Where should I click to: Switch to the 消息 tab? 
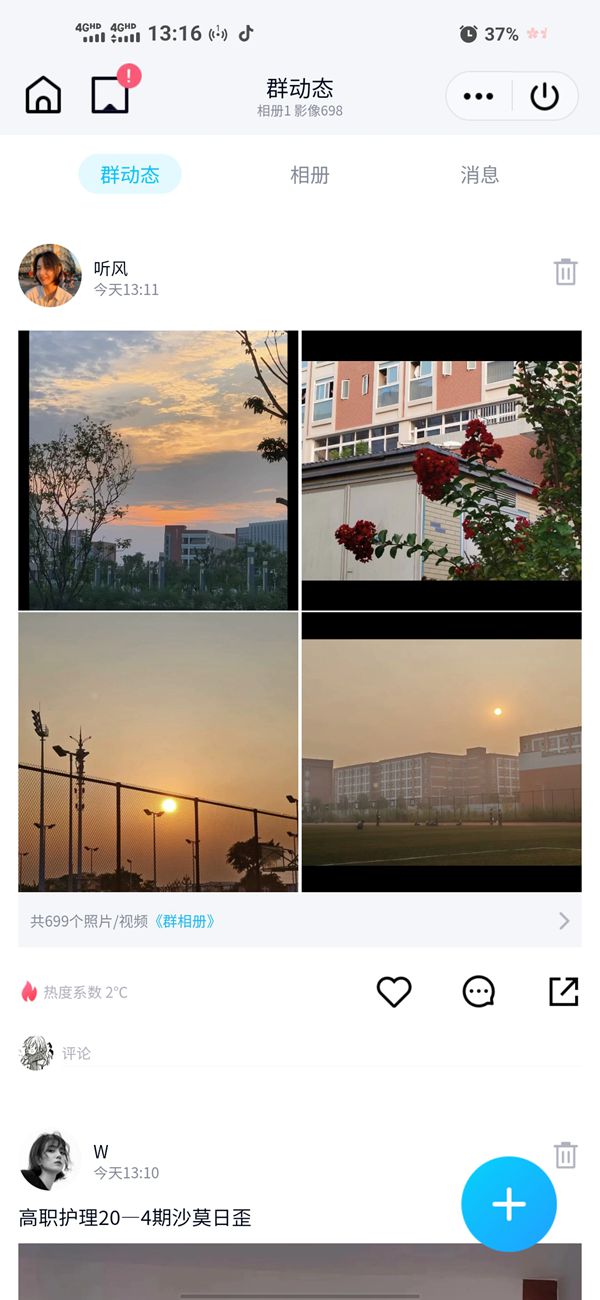[x=479, y=175]
